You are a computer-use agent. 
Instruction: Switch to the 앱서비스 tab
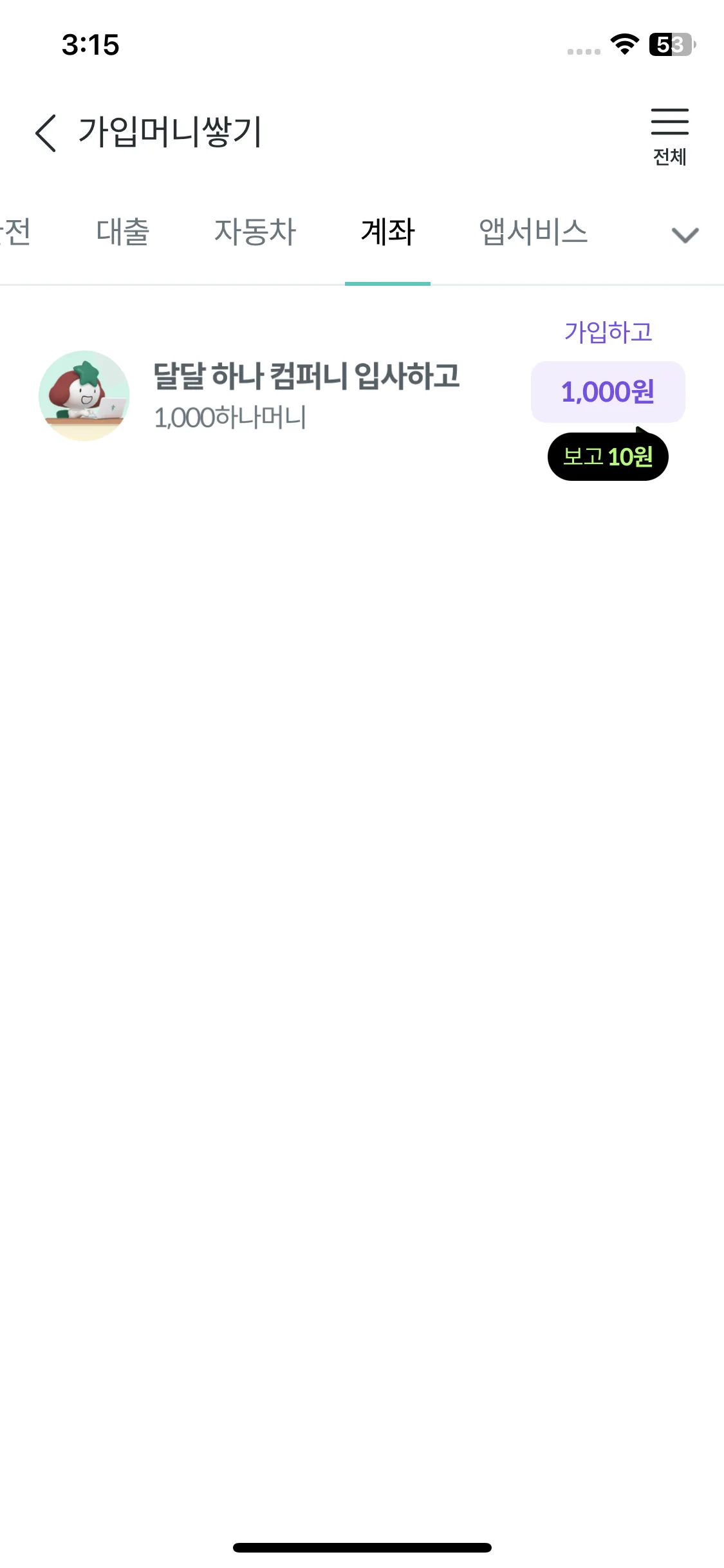click(x=534, y=232)
